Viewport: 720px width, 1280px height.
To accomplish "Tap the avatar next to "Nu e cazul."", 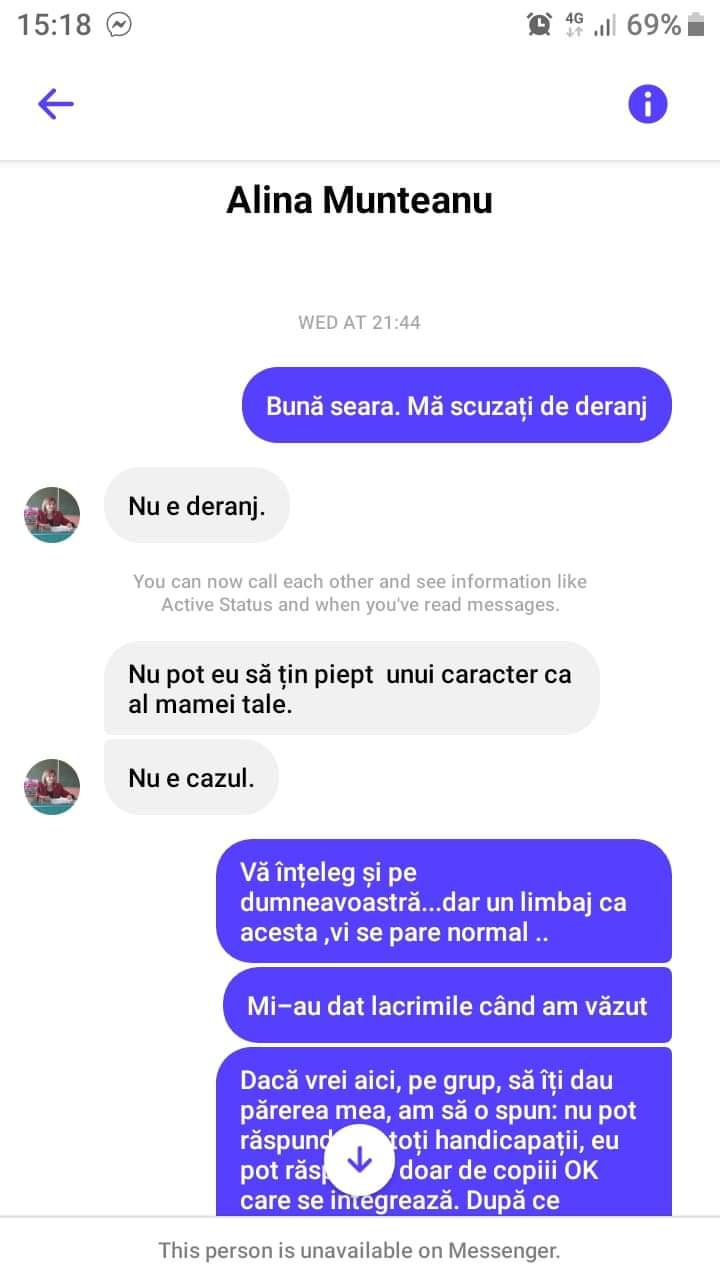I will (52, 786).
